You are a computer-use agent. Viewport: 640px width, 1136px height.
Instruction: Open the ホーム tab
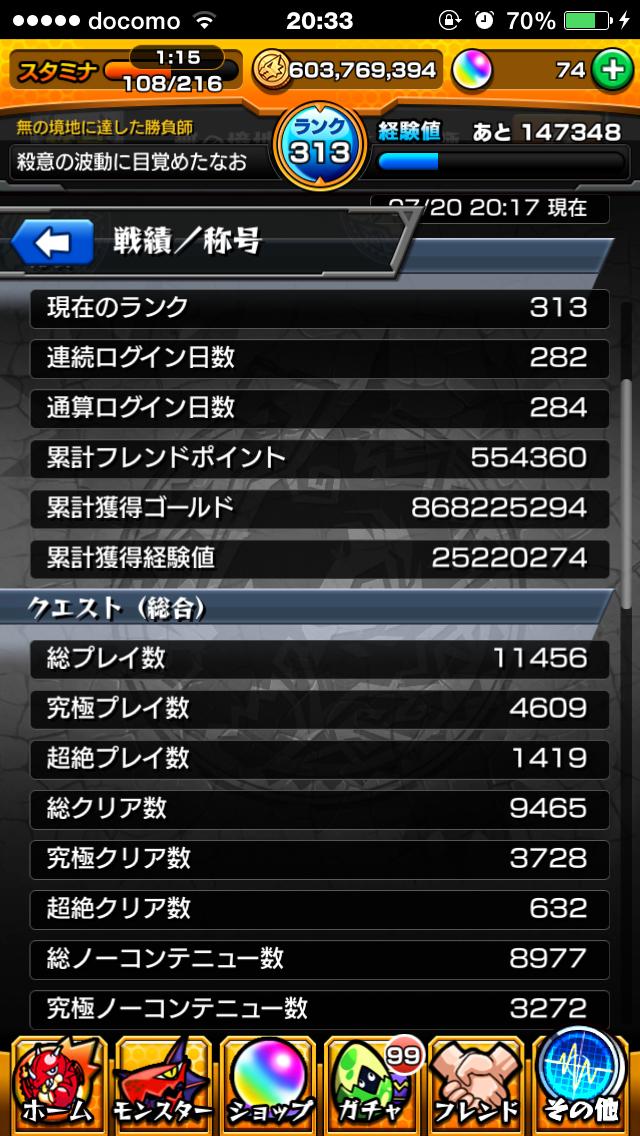55,1083
